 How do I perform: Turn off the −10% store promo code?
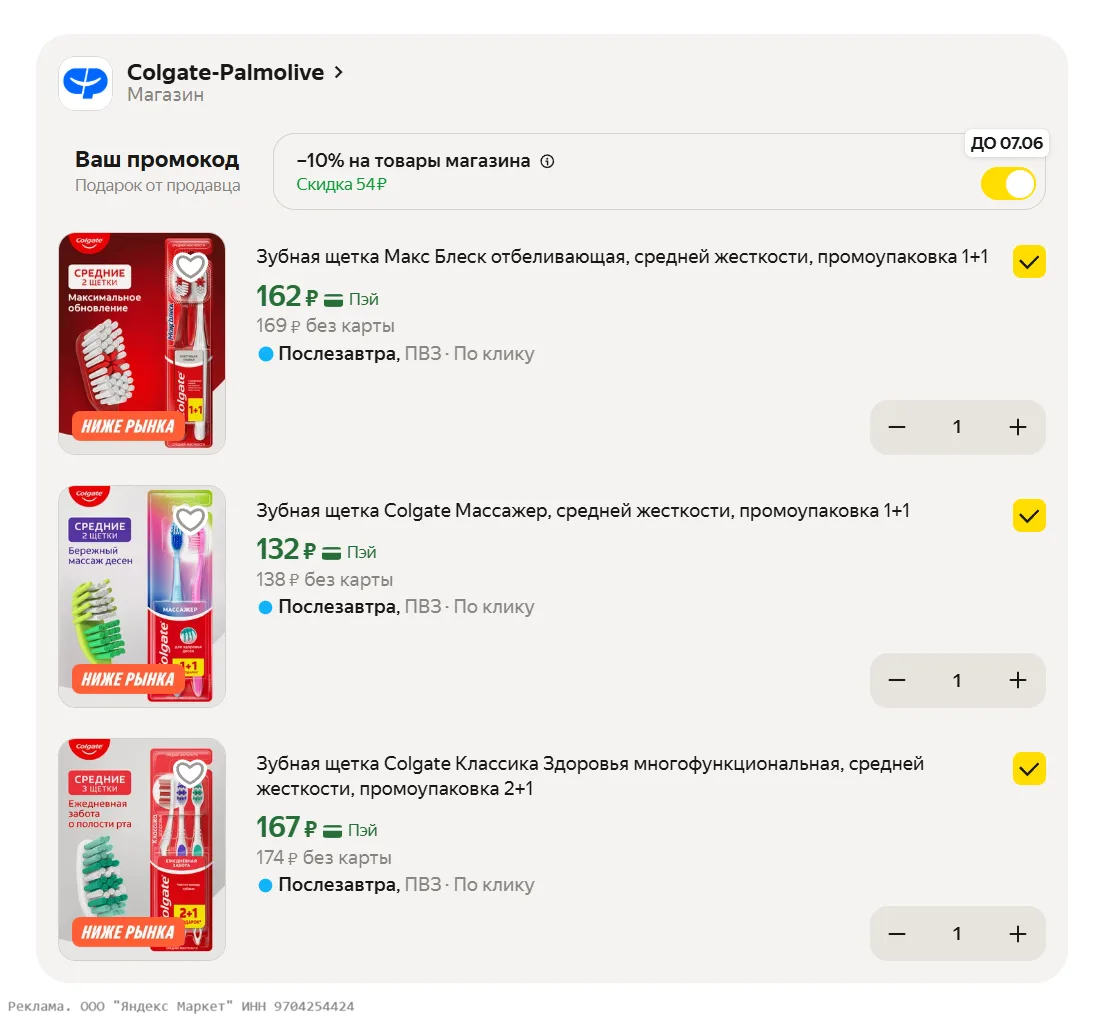pos(1007,184)
